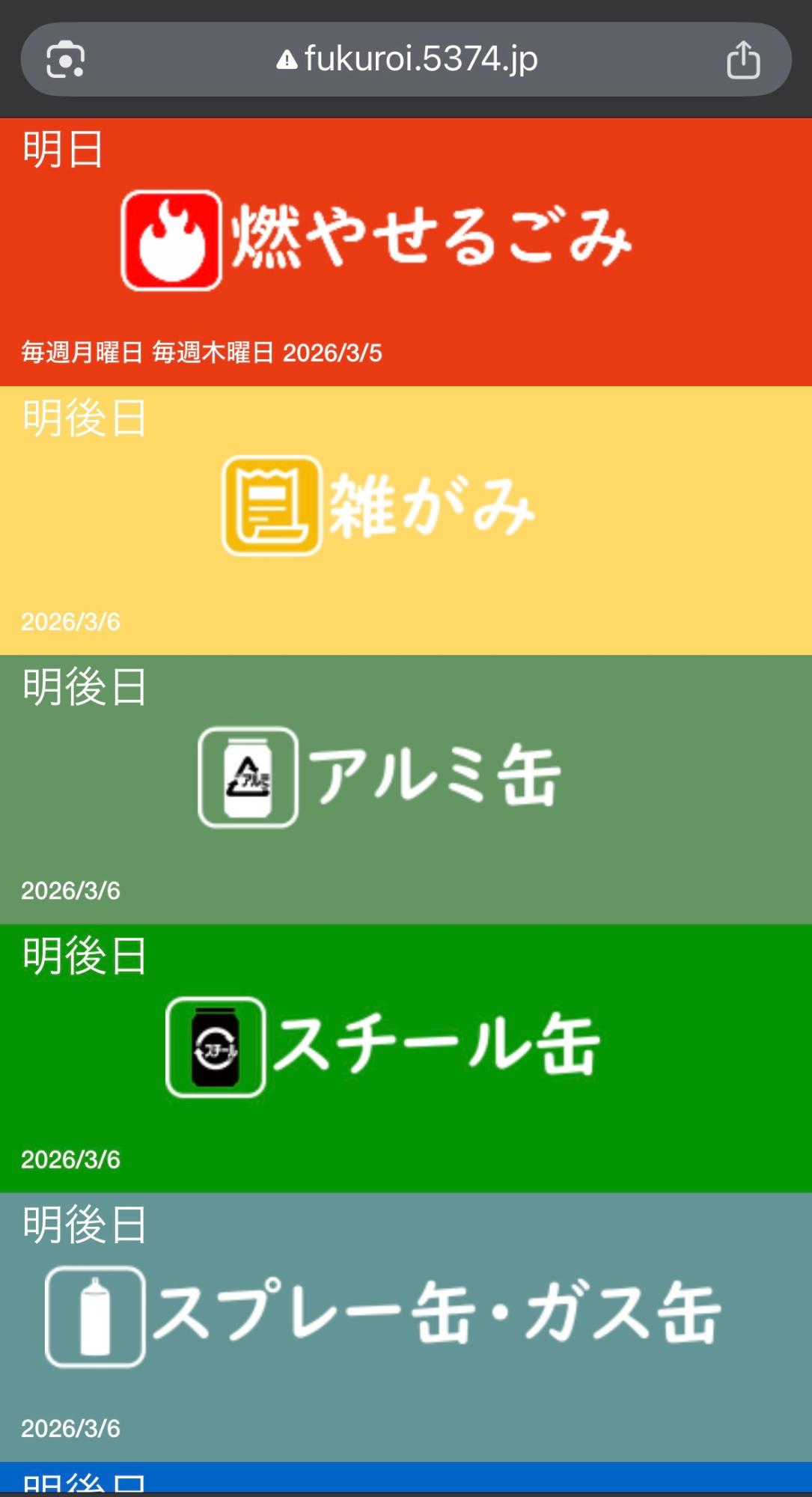Viewport: 812px width, 1497px height.
Task: Click the warning triangle next to the URL
Action: coord(287,60)
